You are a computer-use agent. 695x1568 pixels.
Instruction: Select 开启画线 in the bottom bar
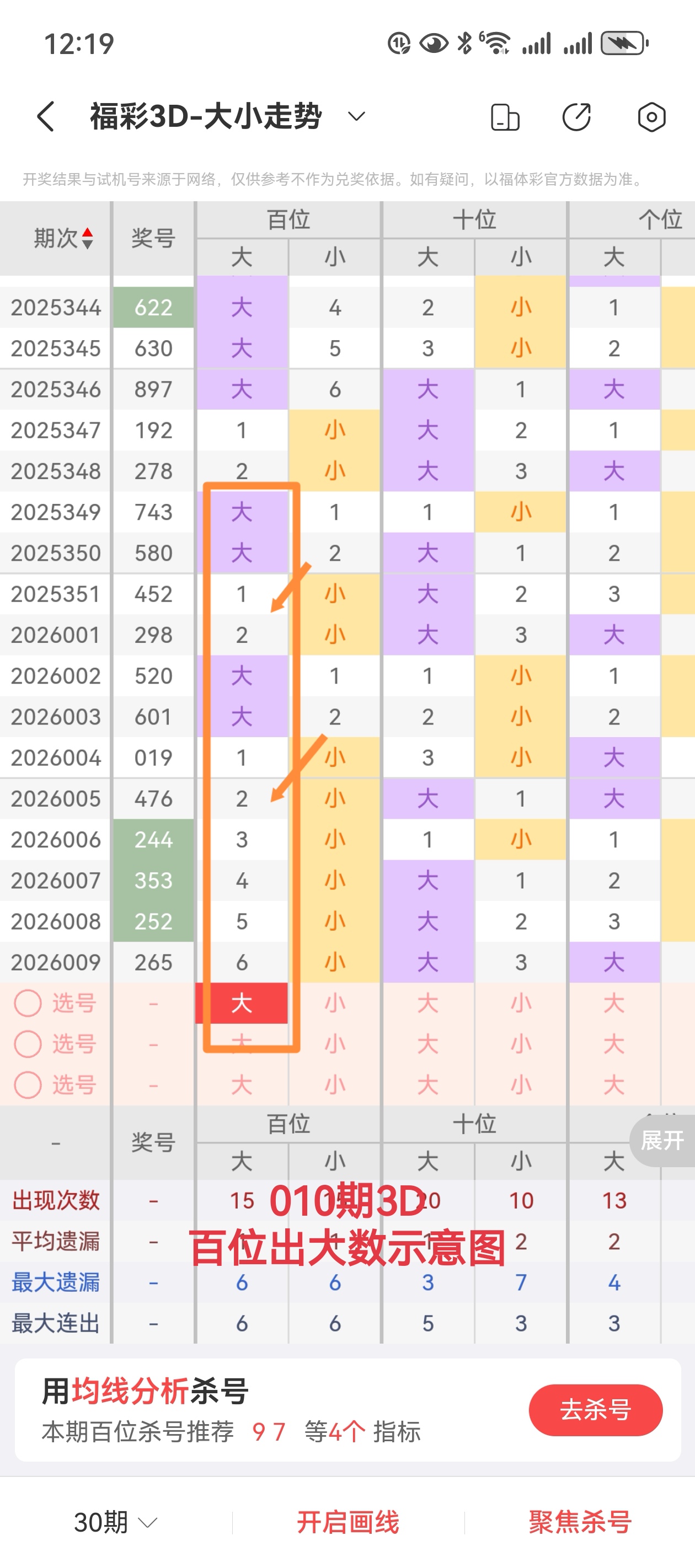tap(347, 1521)
